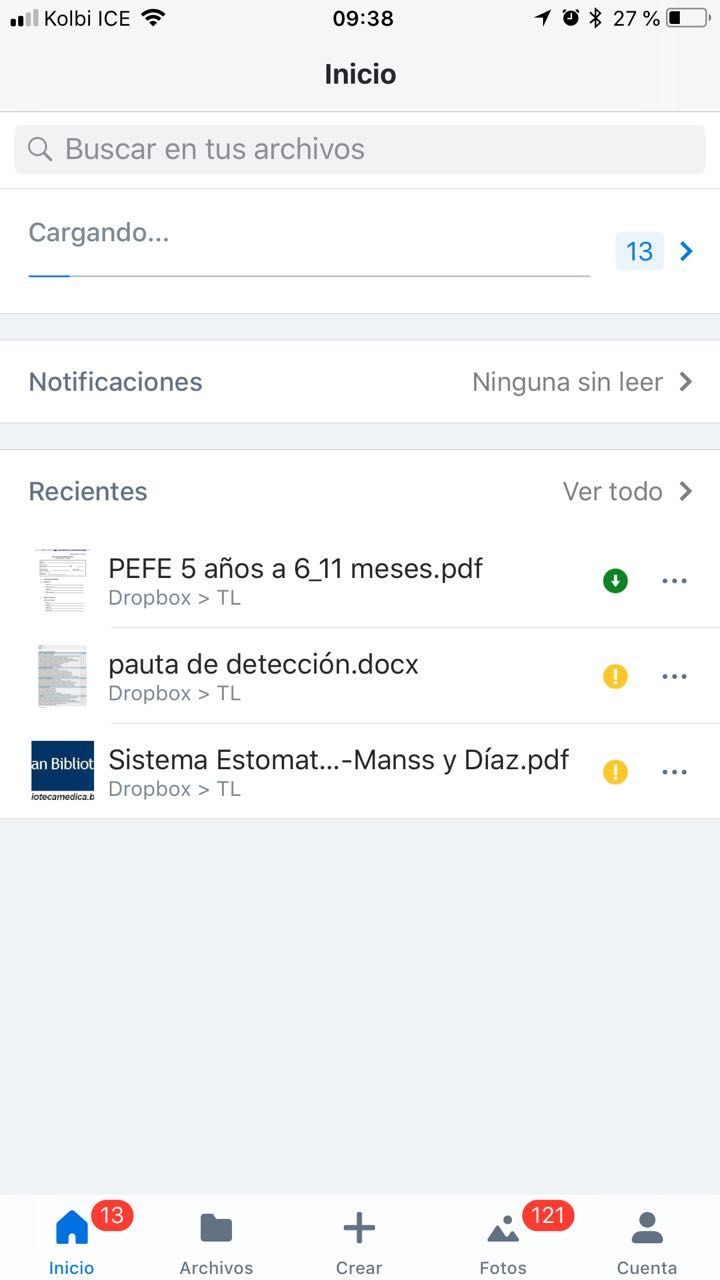Tap the yellow alert icon on Sistema Estomat pdf

tap(615, 771)
